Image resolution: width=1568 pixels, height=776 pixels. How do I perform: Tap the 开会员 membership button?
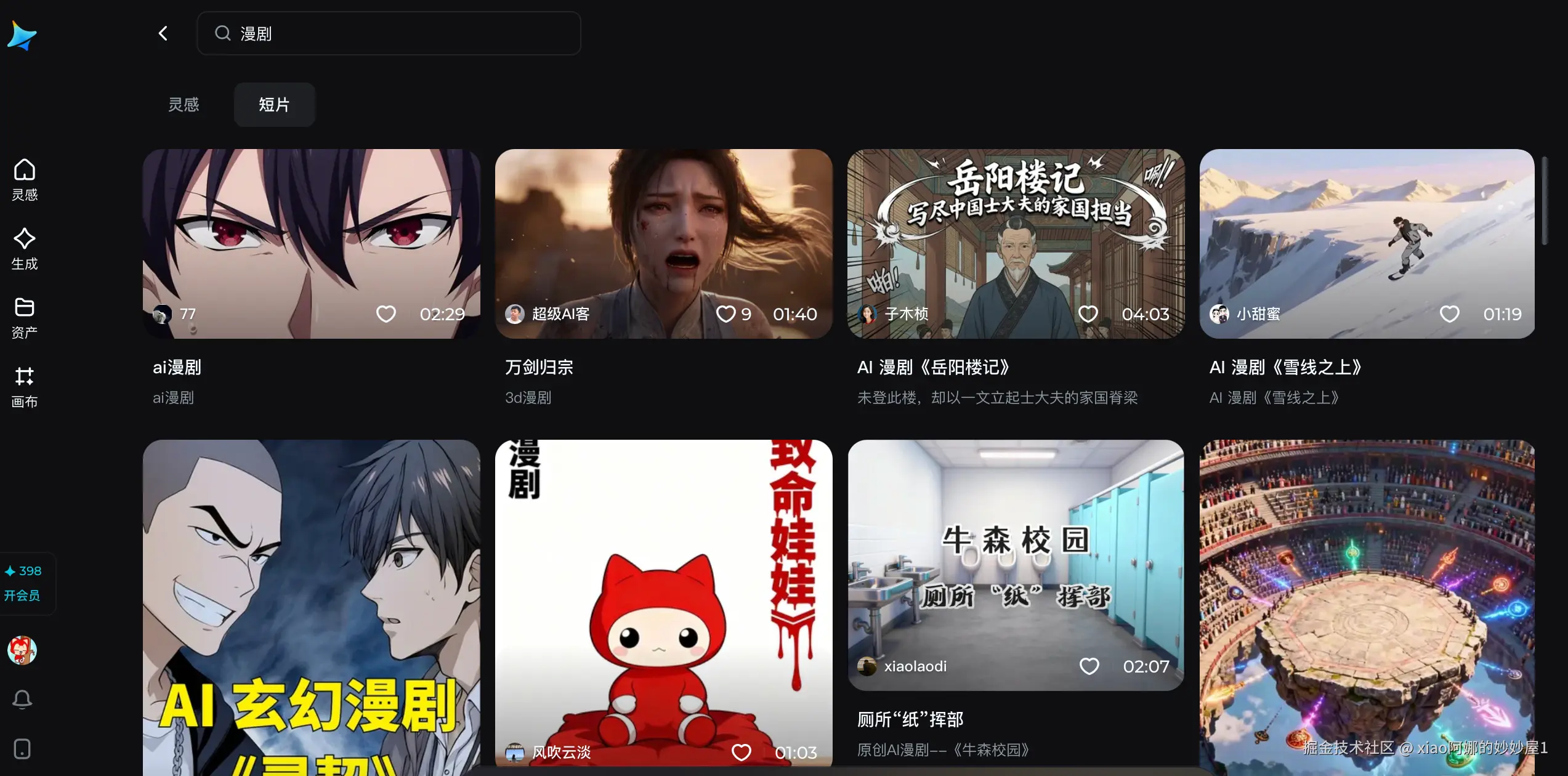coord(22,595)
